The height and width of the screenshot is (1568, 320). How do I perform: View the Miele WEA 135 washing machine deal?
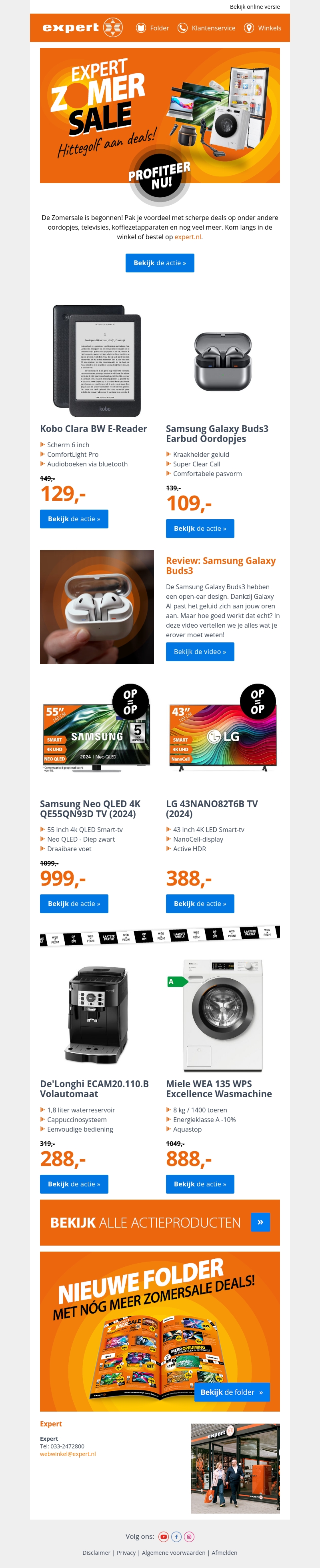[x=200, y=1184]
